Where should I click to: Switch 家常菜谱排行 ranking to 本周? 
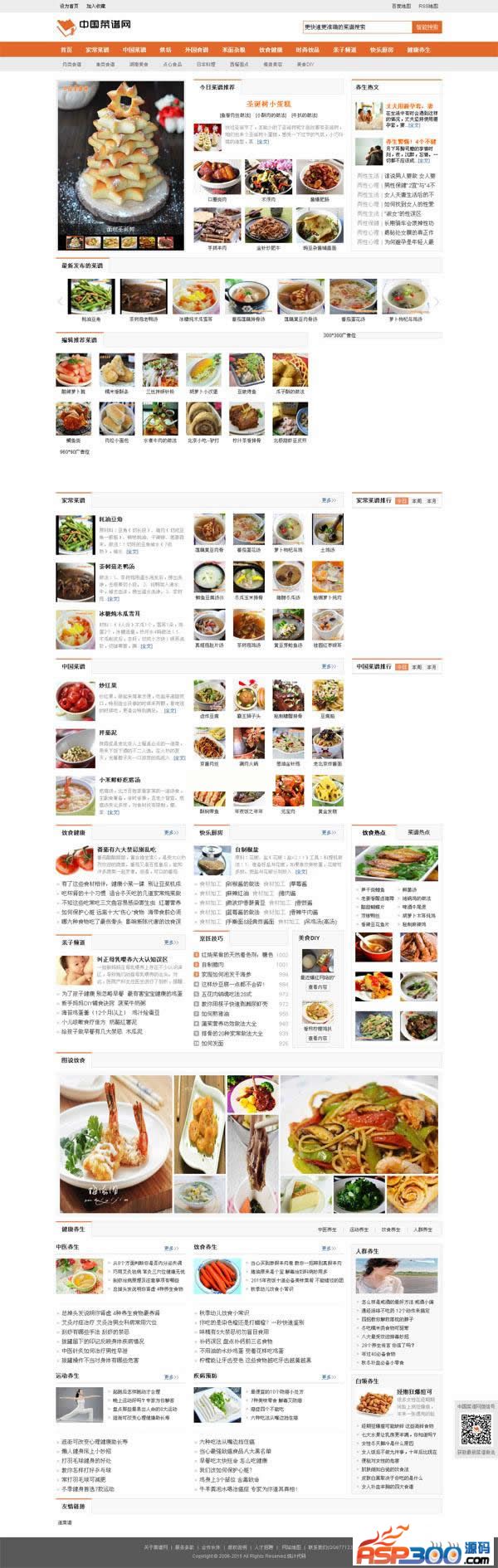[x=416, y=501]
